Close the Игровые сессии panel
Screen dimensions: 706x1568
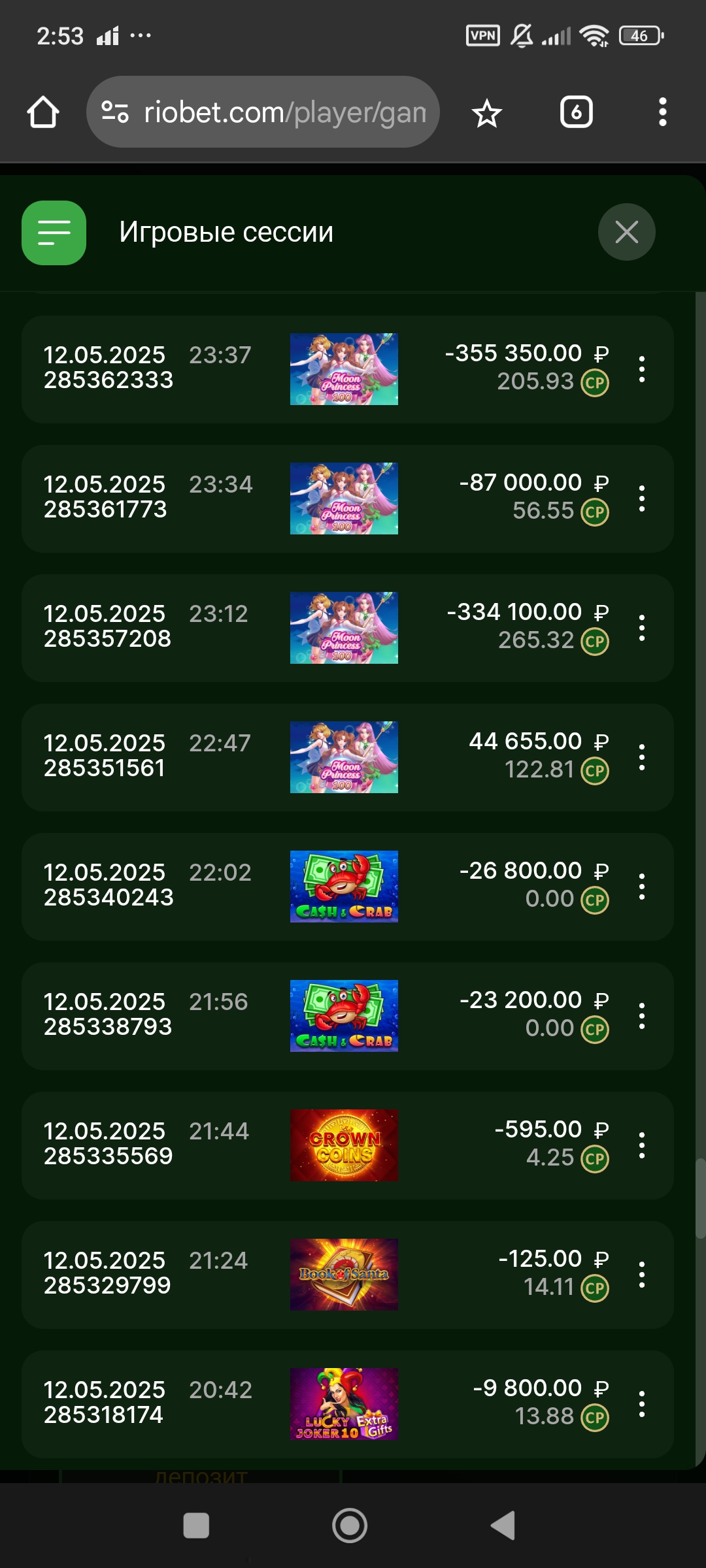pos(626,232)
